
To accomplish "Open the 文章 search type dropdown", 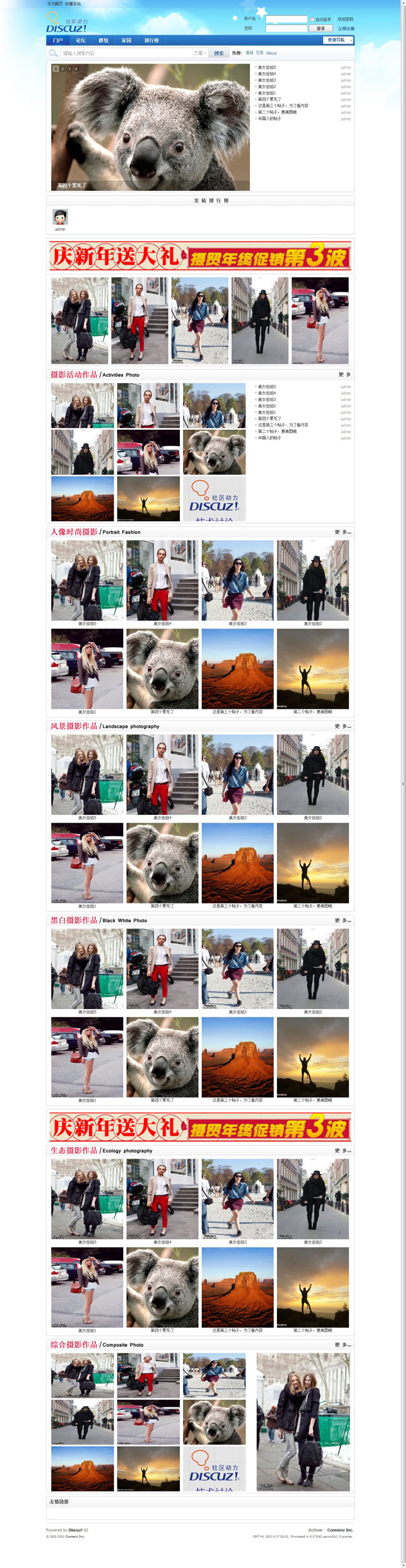I will pyautogui.click(x=200, y=53).
